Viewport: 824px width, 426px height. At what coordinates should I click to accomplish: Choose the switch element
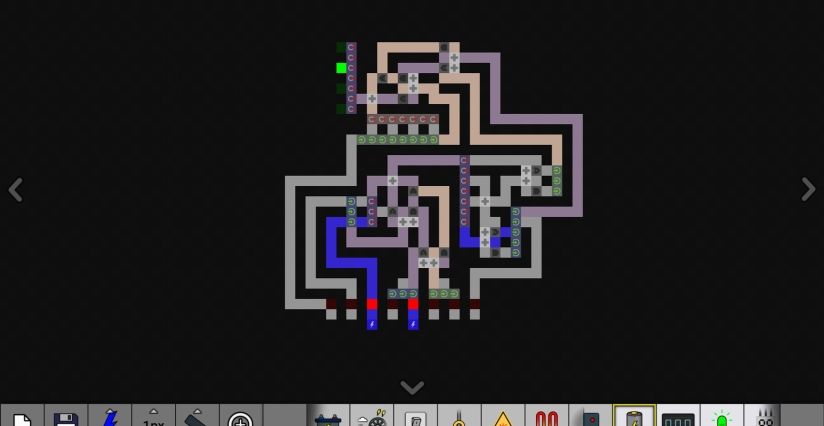click(x=415, y=418)
